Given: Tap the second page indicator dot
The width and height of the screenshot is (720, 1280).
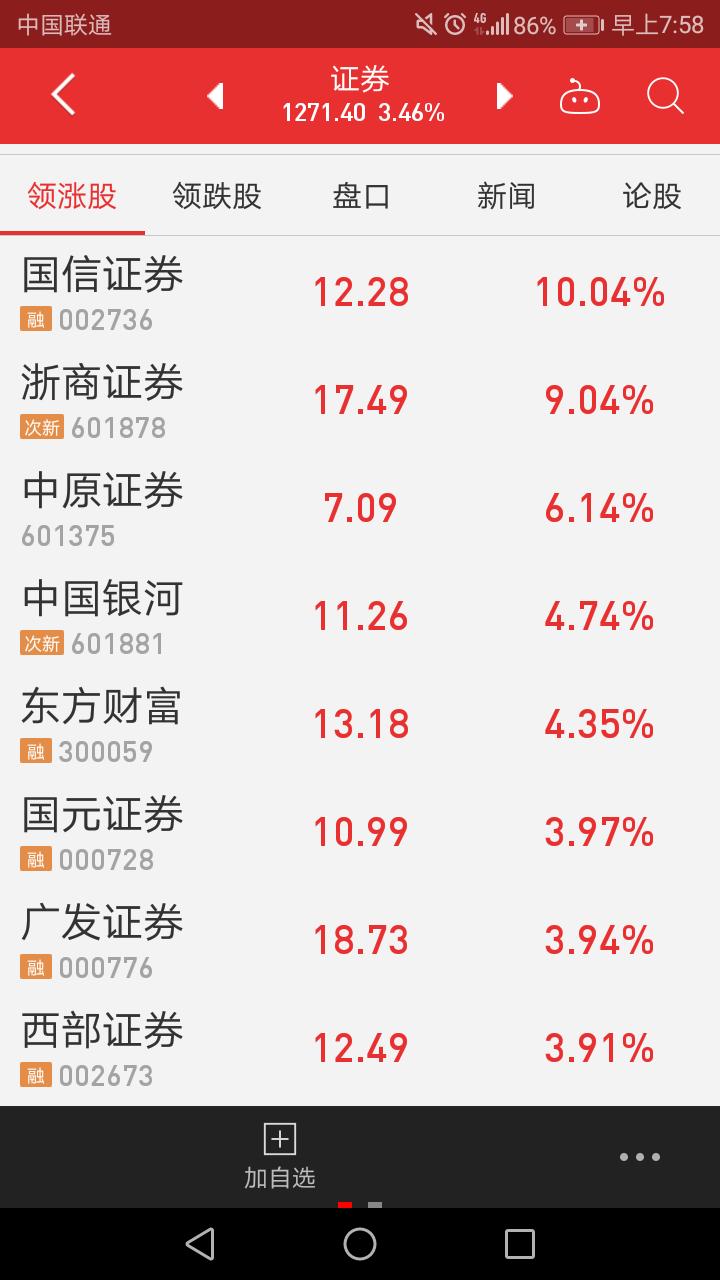Looking at the screenshot, I should pyautogui.click(x=377, y=1207).
